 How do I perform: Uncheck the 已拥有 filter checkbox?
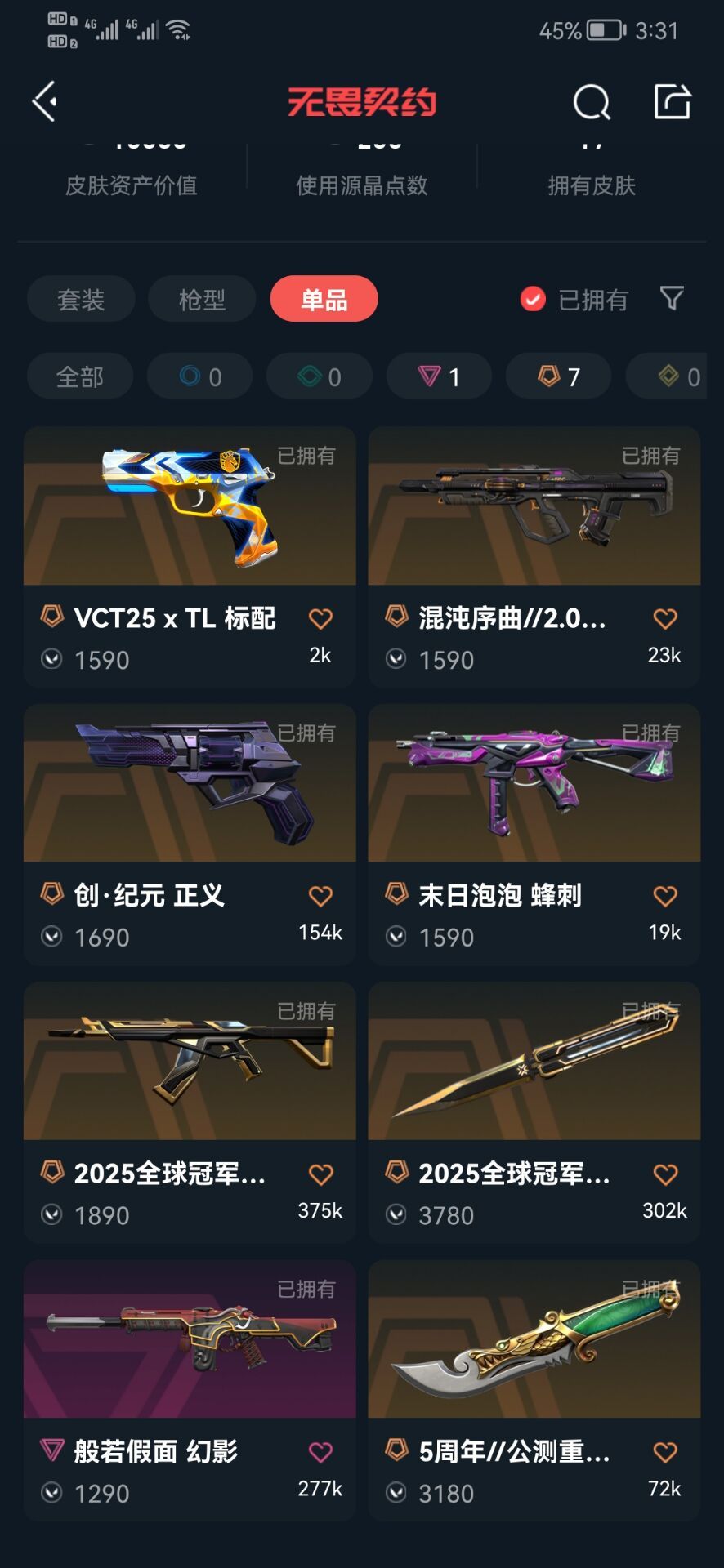point(533,299)
